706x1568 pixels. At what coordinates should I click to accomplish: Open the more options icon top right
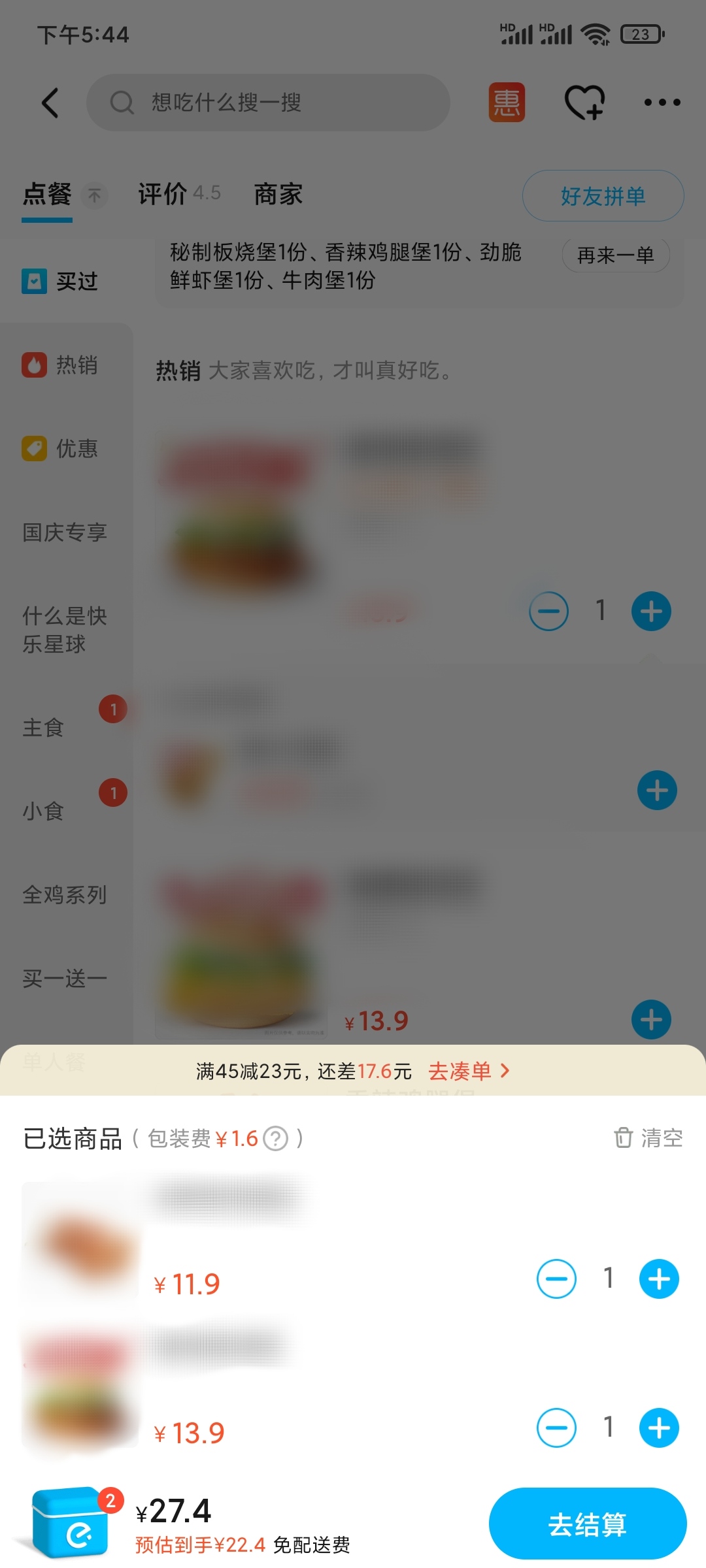pos(662,103)
